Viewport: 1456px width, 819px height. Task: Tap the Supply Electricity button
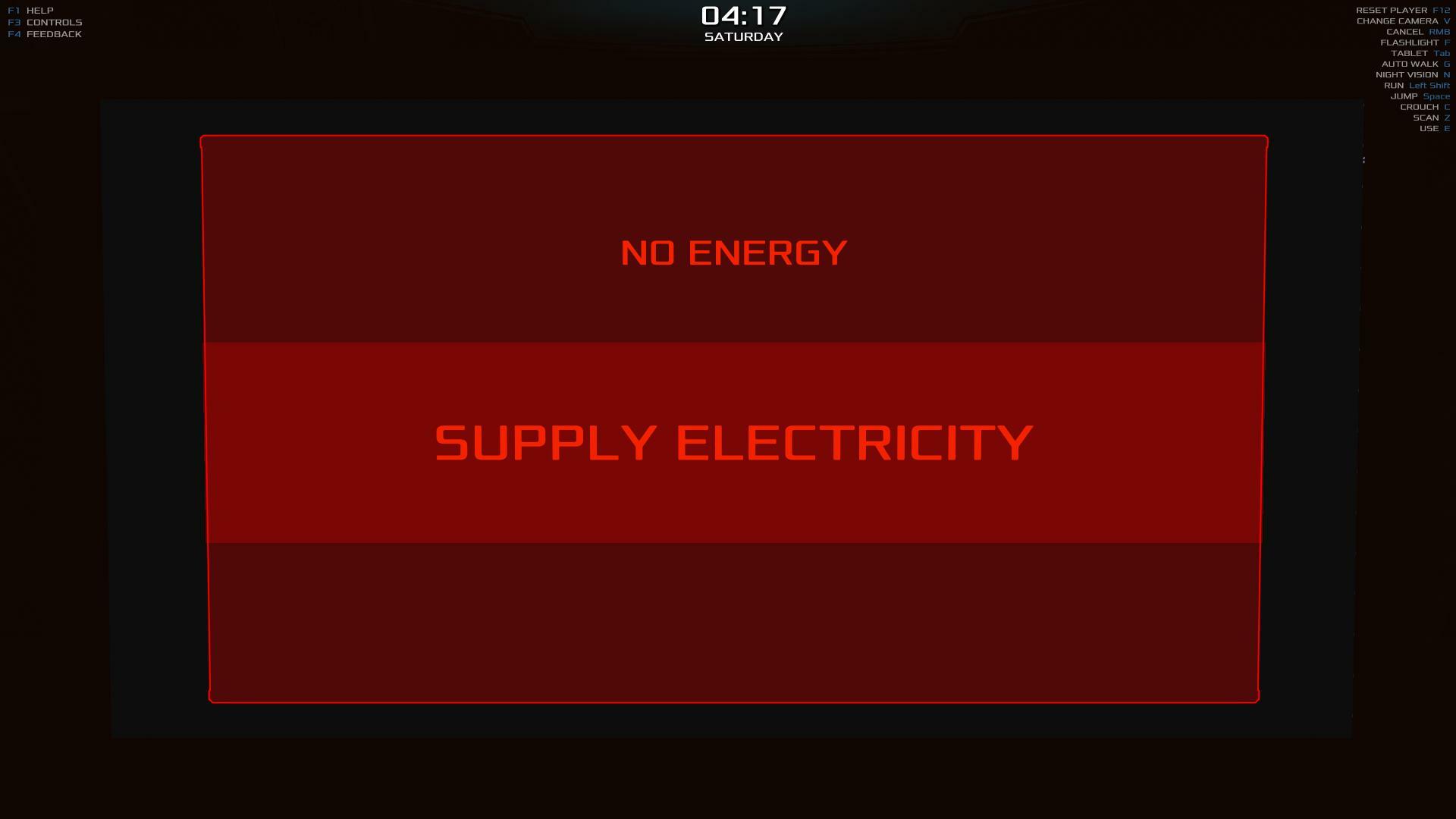733,442
